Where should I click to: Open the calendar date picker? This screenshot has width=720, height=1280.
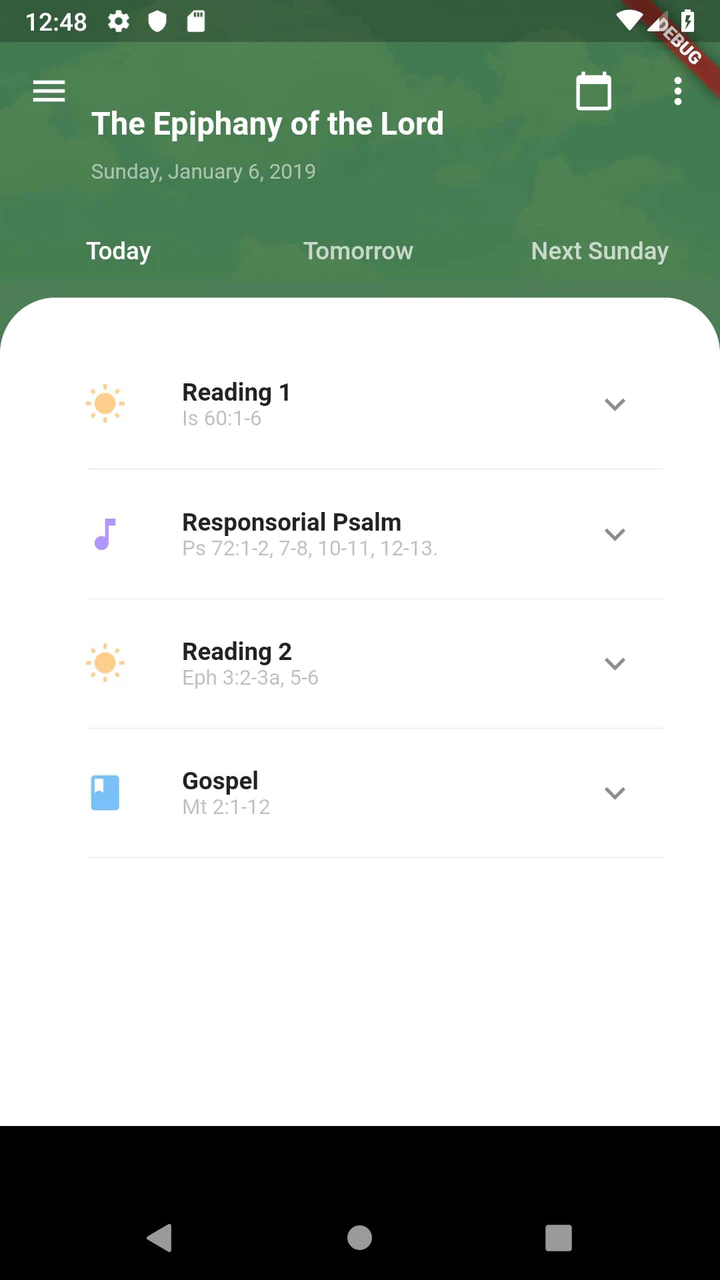tap(593, 92)
